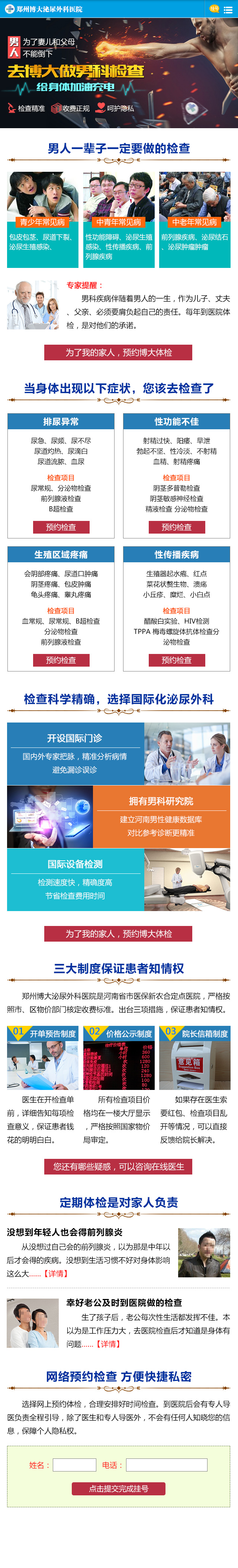
Task: Tap 点击提交完成挂号 submit button
Action: (118, 1488)
